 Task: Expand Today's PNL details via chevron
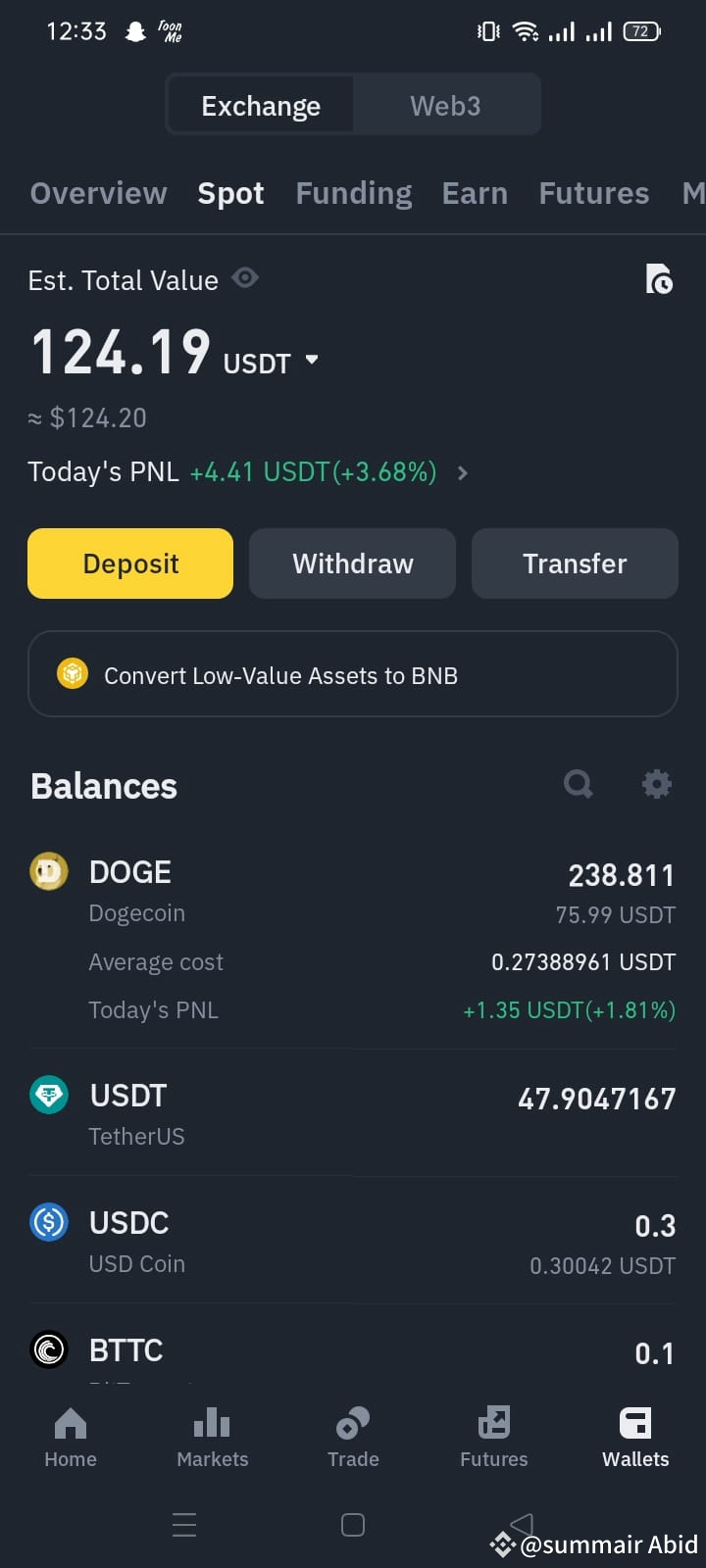(x=461, y=472)
